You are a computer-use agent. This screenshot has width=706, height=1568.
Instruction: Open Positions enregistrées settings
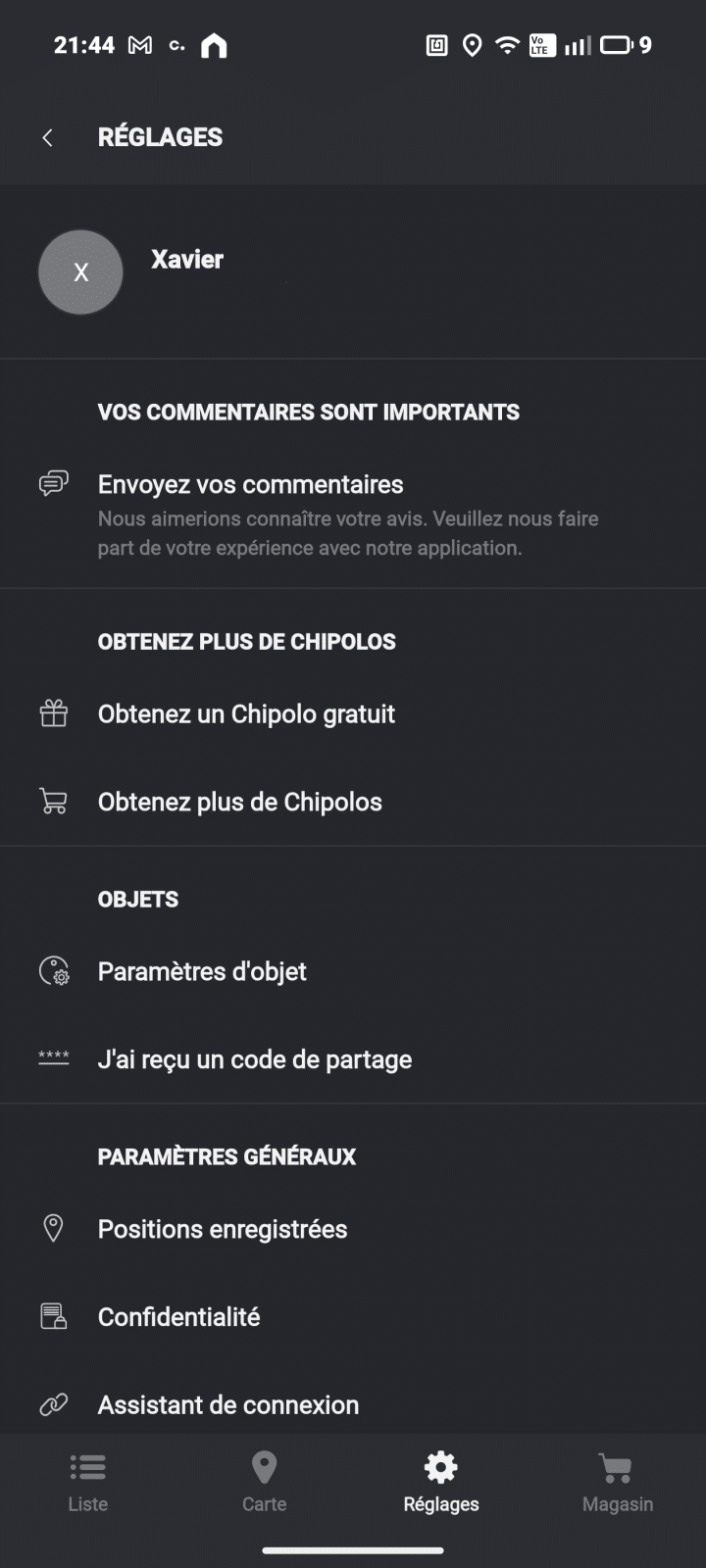click(x=223, y=1228)
